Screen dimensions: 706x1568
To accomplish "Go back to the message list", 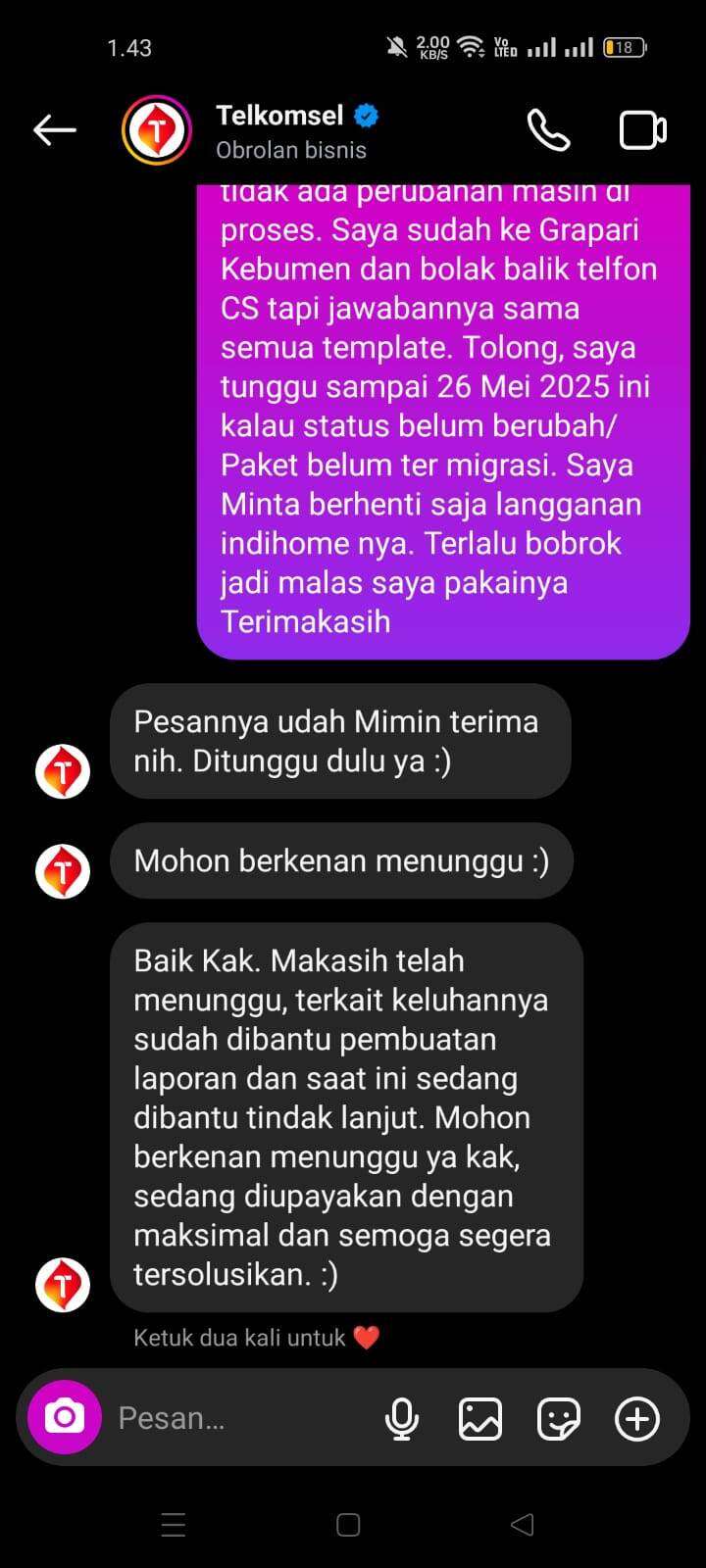I will (x=55, y=130).
